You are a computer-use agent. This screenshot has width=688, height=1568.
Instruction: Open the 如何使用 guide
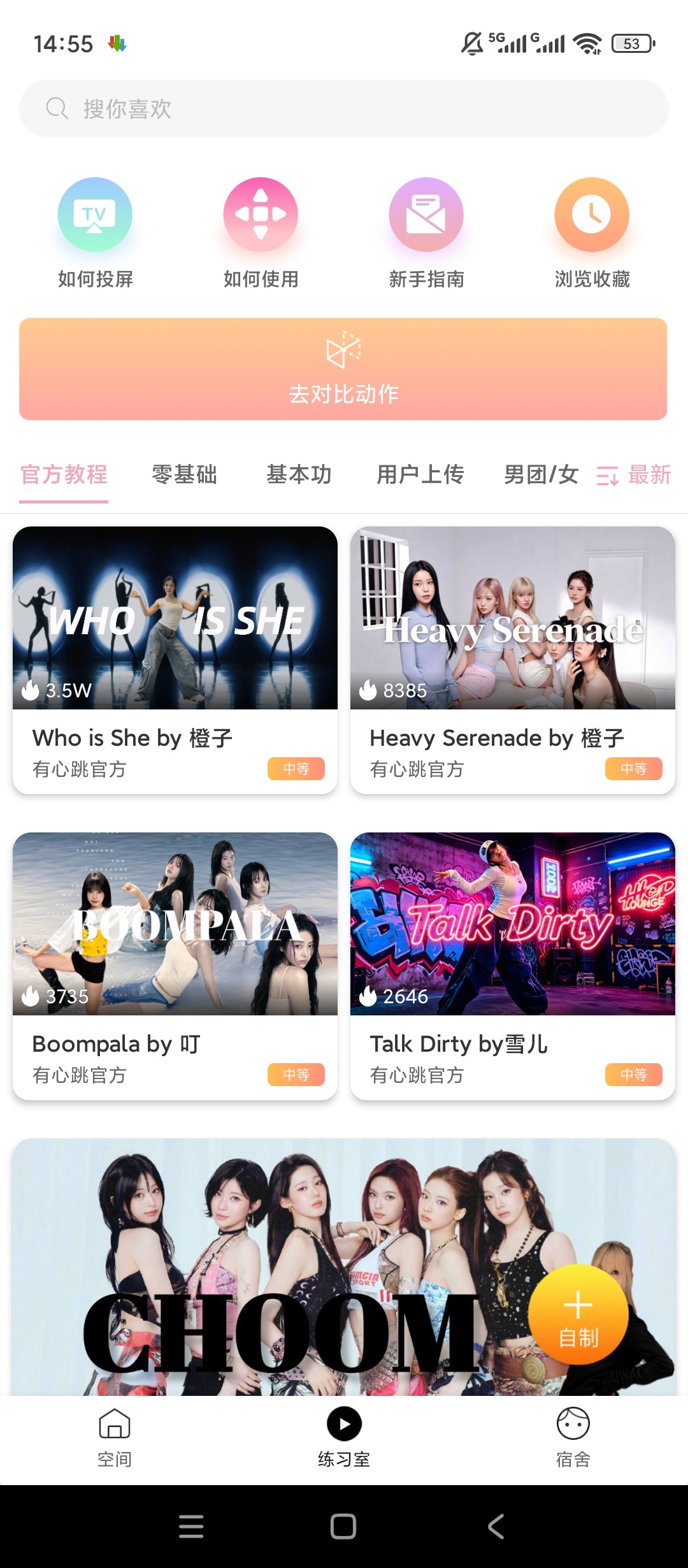[261, 233]
